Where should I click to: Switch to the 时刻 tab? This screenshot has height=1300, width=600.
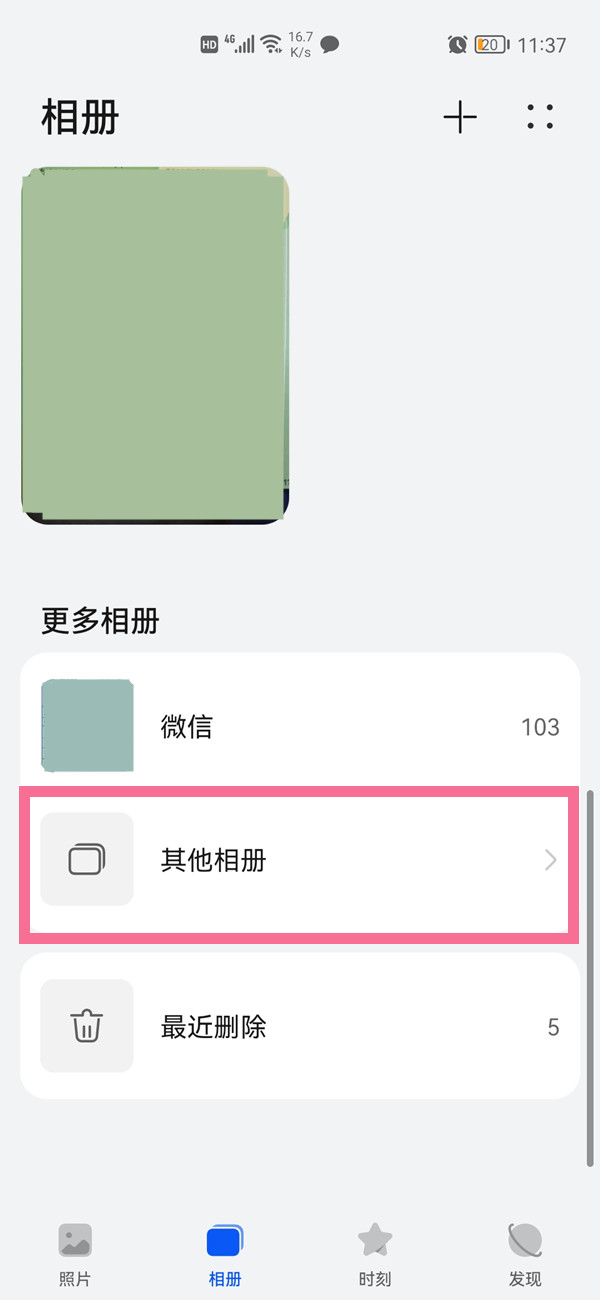pyautogui.click(x=375, y=1253)
